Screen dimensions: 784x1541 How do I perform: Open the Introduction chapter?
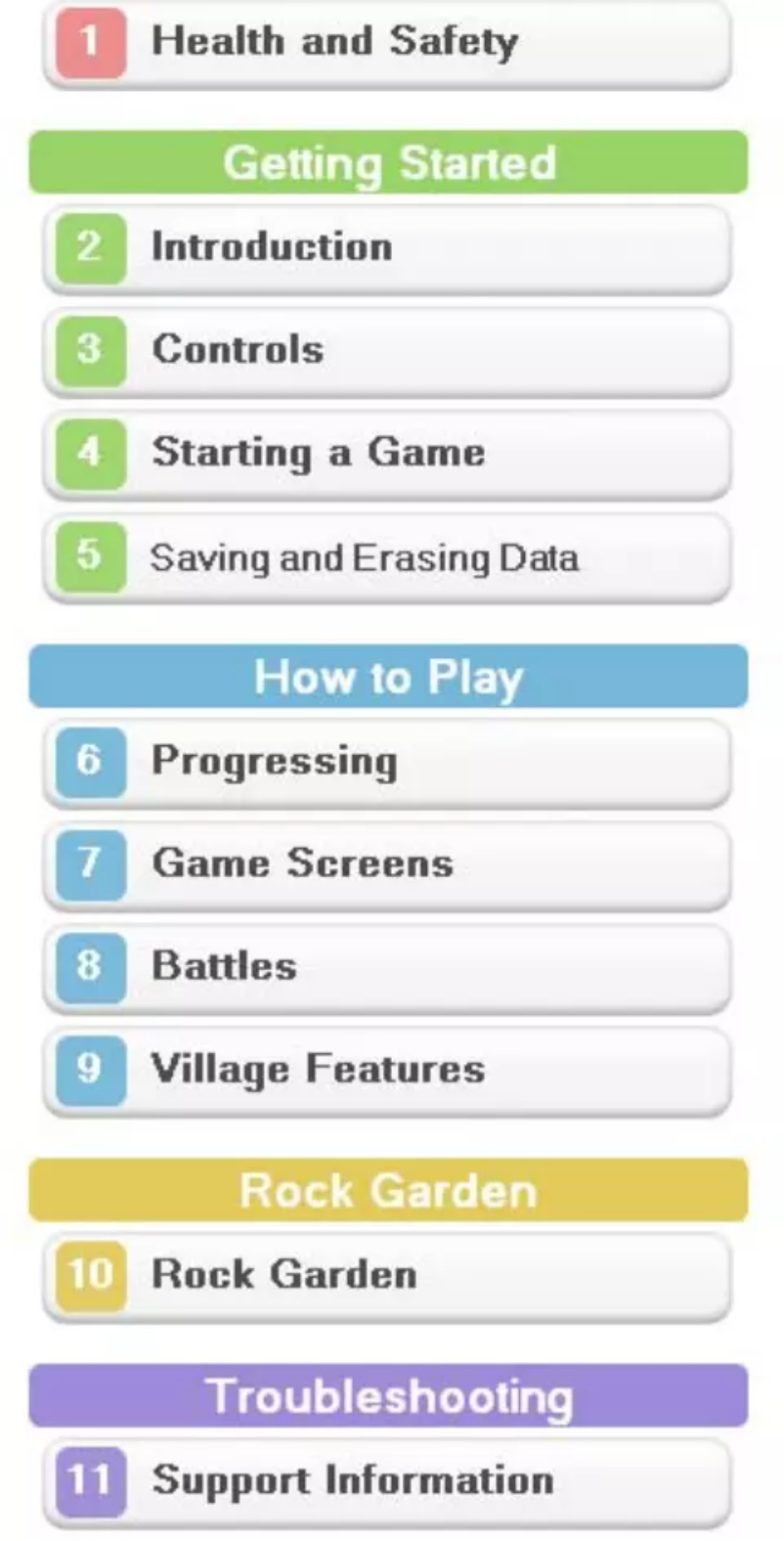pos(387,248)
